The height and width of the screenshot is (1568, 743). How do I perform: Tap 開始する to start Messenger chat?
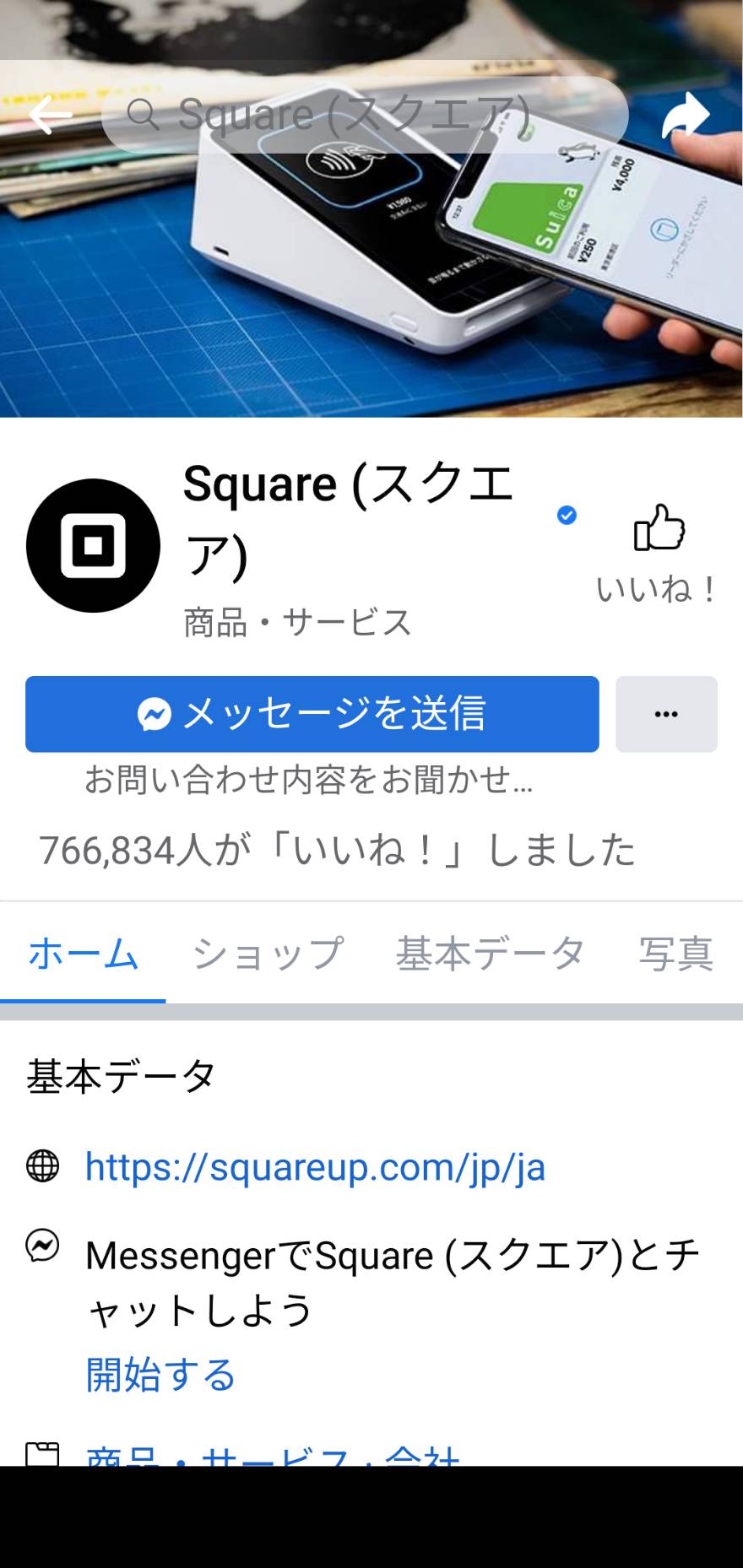coord(160,1375)
